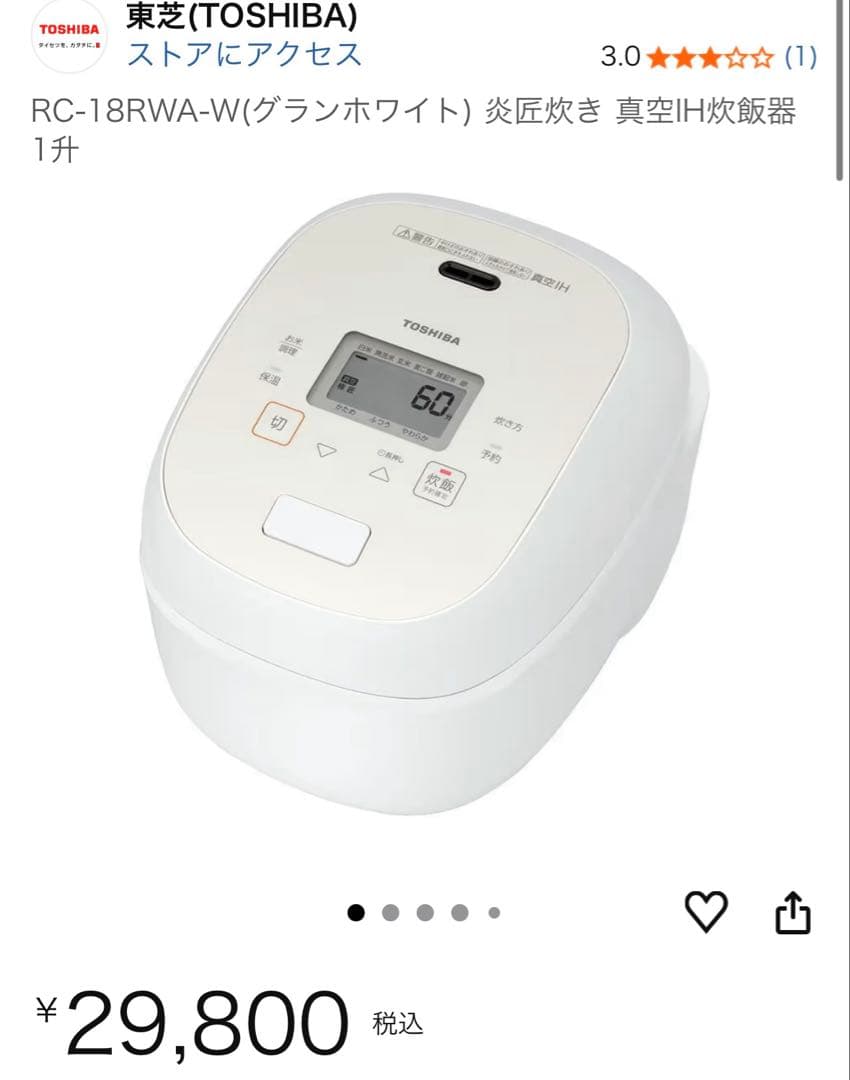Click the 3.0 rating value
This screenshot has height=1080, width=850.
(617, 58)
